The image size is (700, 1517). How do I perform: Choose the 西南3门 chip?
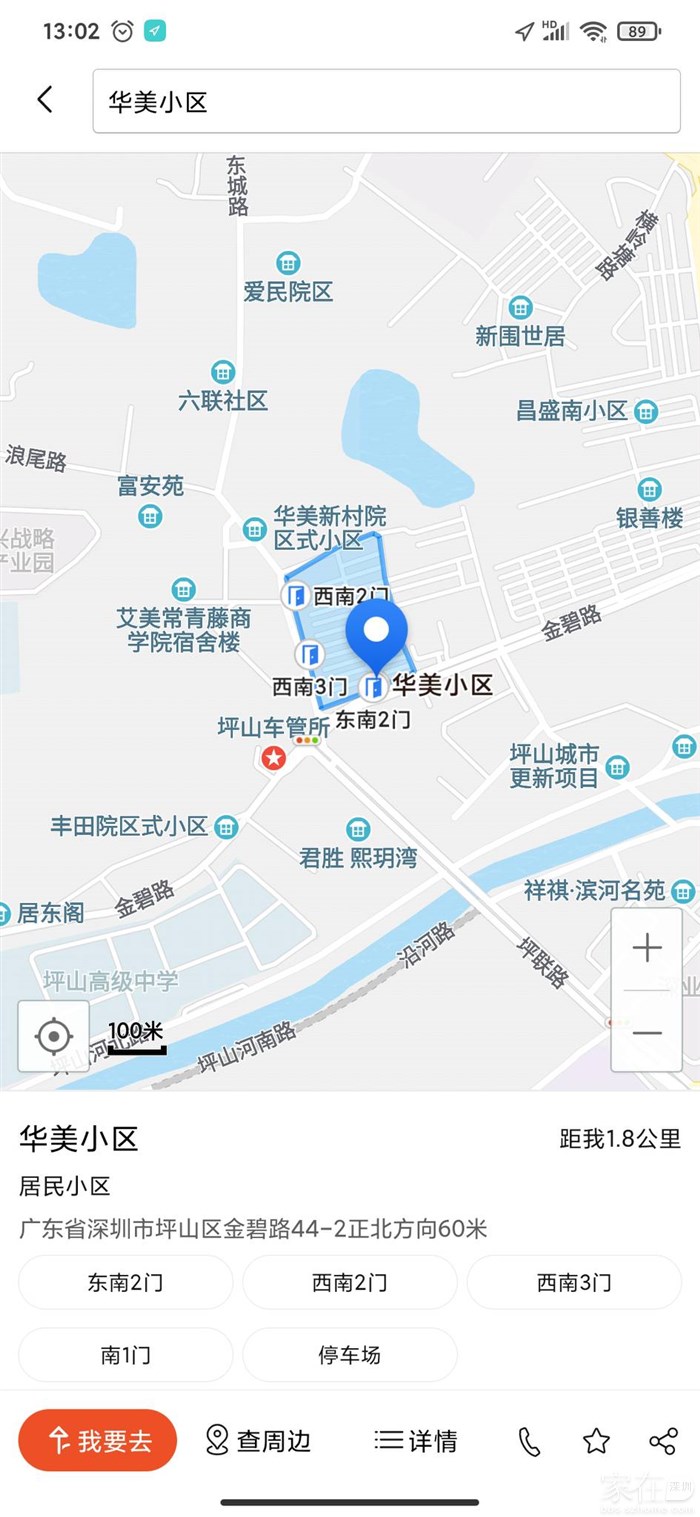click(x=574, y=1282)
